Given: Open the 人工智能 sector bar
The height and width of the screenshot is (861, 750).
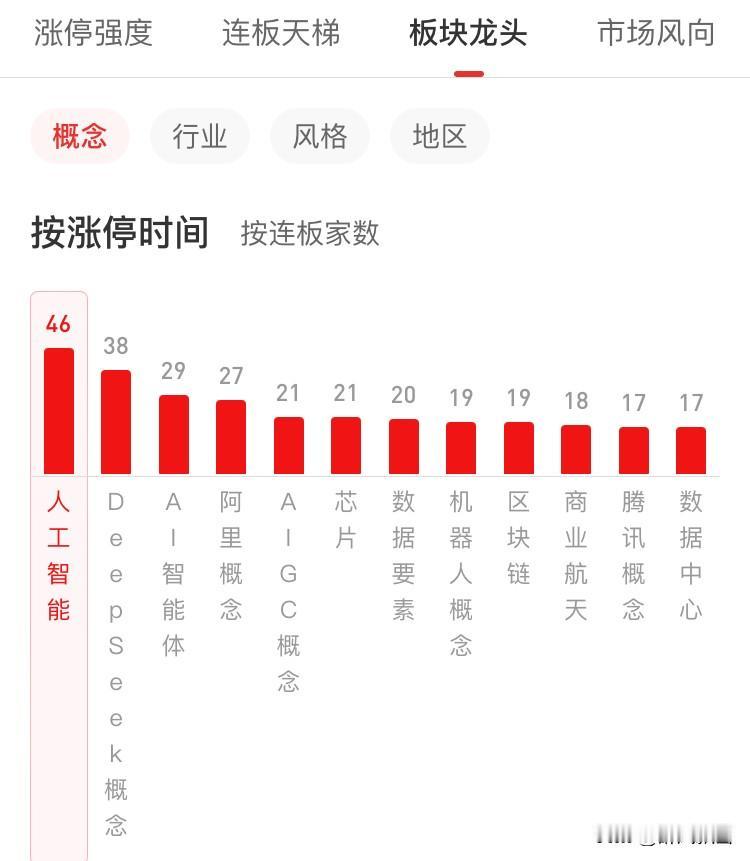Looking at the screenshot, I should (x=58, y=410).
